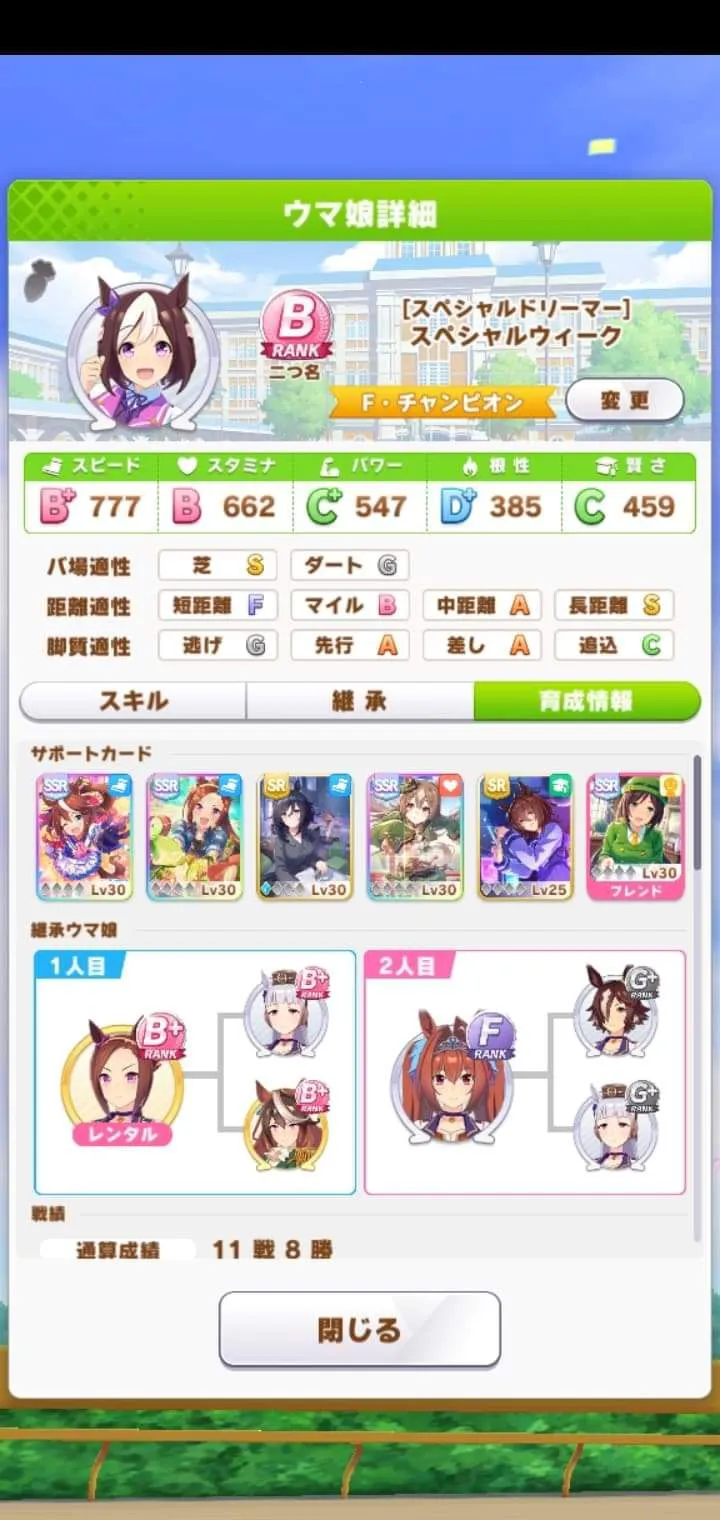The height and width of the screenshot is (1520, 720).
Task: Open the second SSR support card
Action: coord(195,837)
